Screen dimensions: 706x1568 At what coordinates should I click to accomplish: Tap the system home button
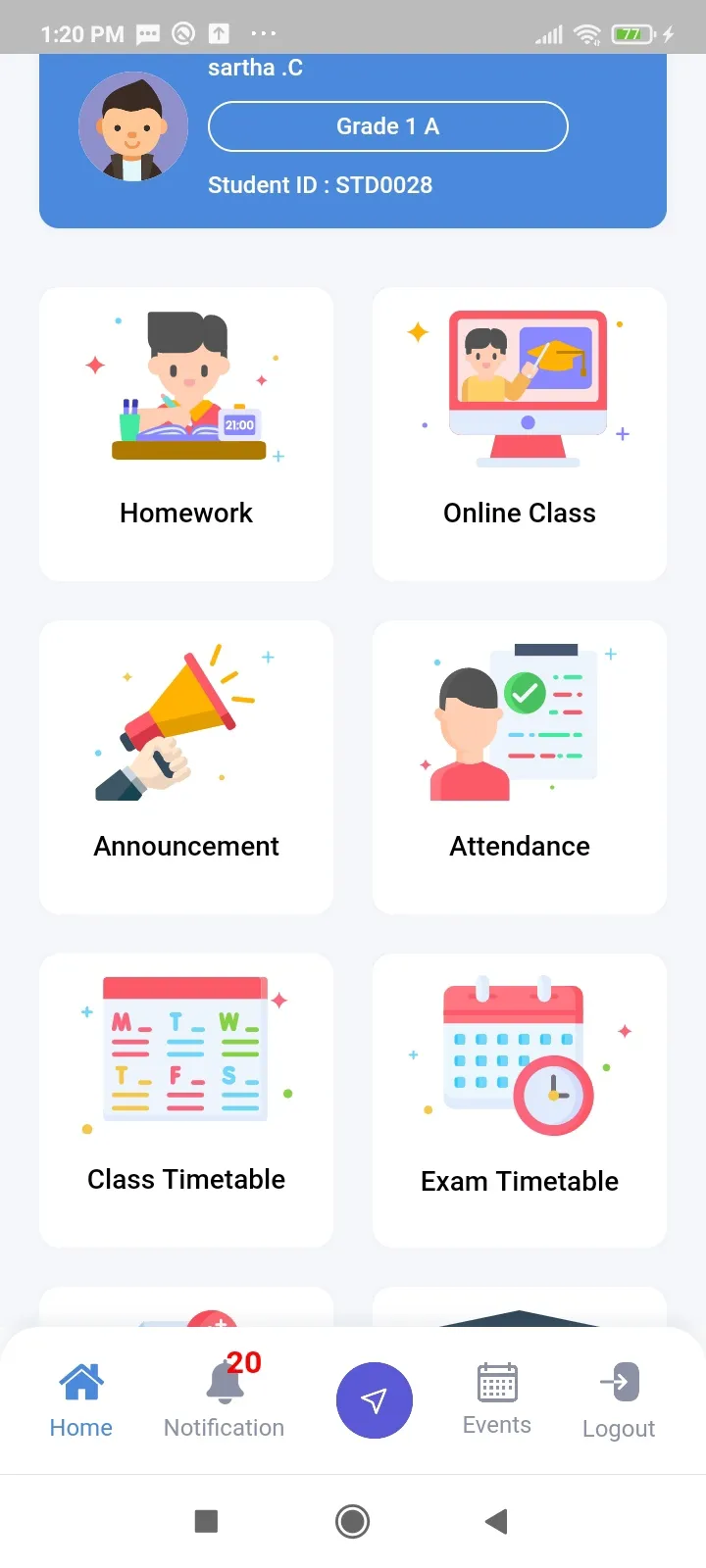point(353,1521)
